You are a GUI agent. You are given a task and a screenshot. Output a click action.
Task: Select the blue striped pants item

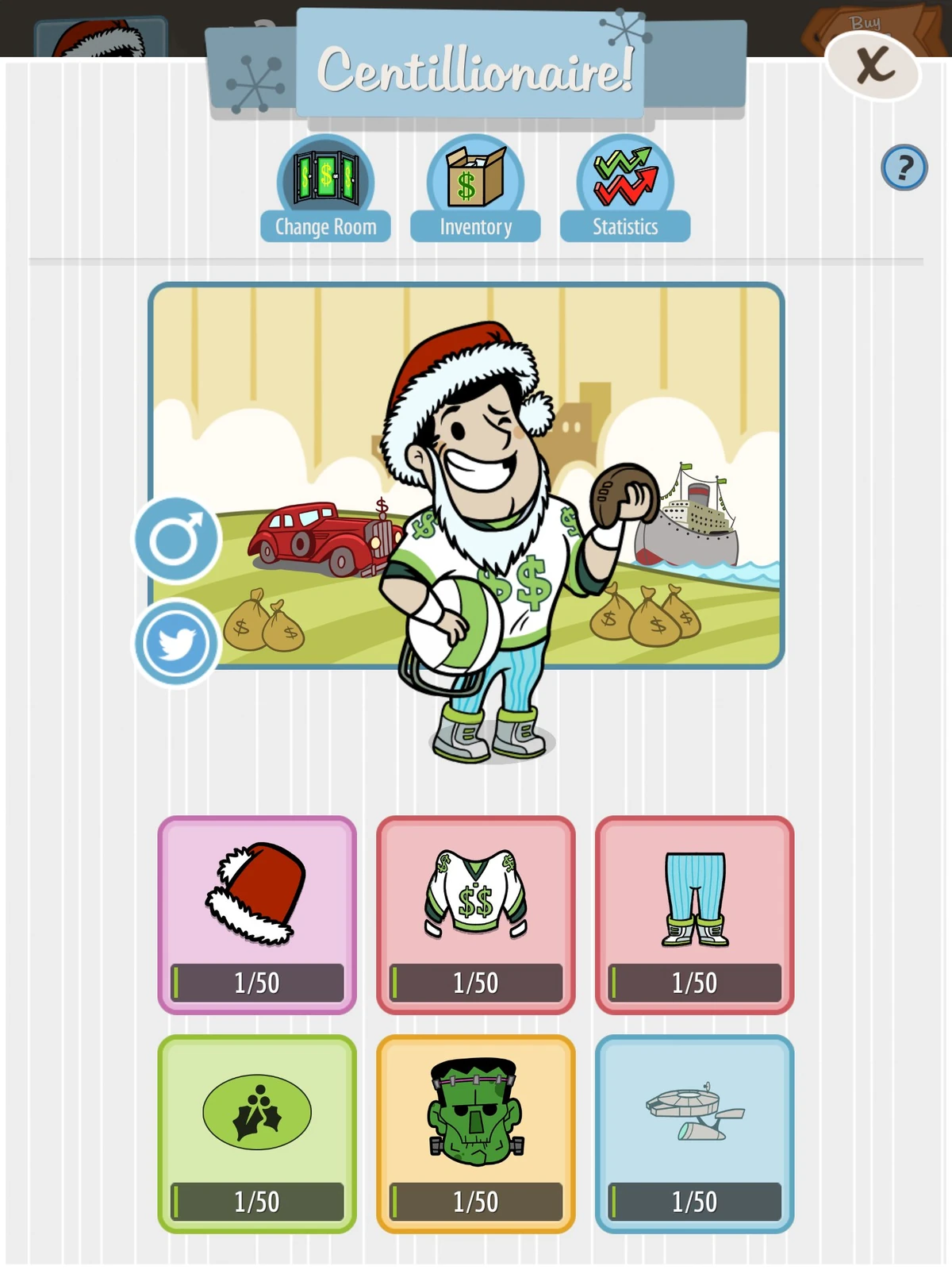[x=694, y=914]
